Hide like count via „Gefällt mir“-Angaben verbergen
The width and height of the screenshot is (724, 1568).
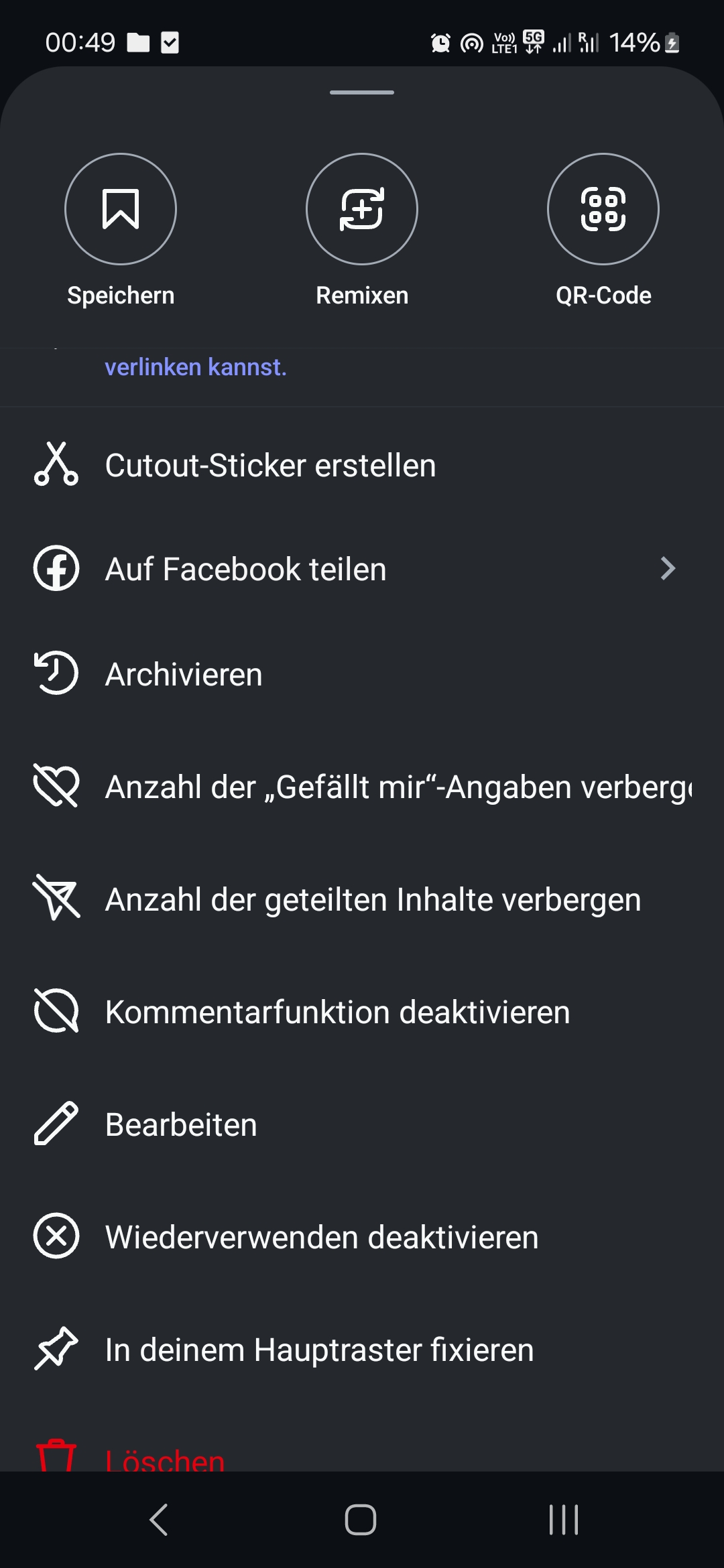398,787
